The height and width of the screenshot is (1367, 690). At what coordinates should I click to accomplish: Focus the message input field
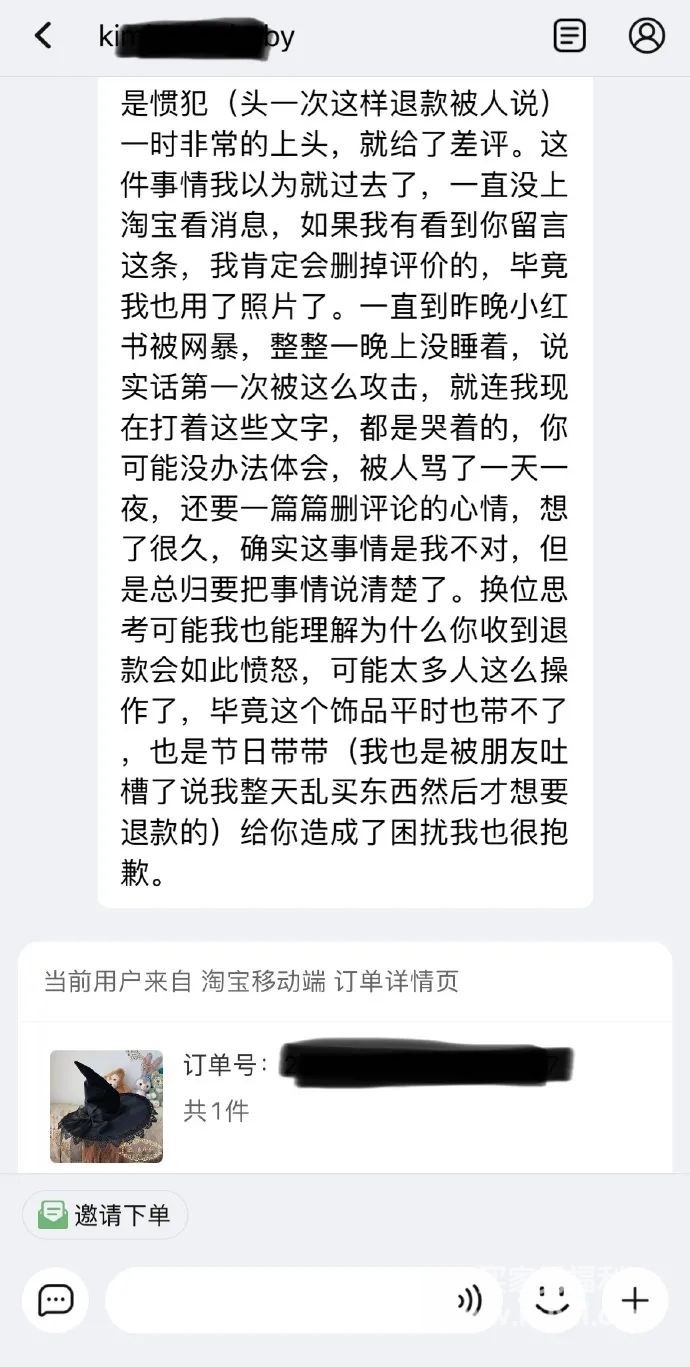coord(280,1300)
